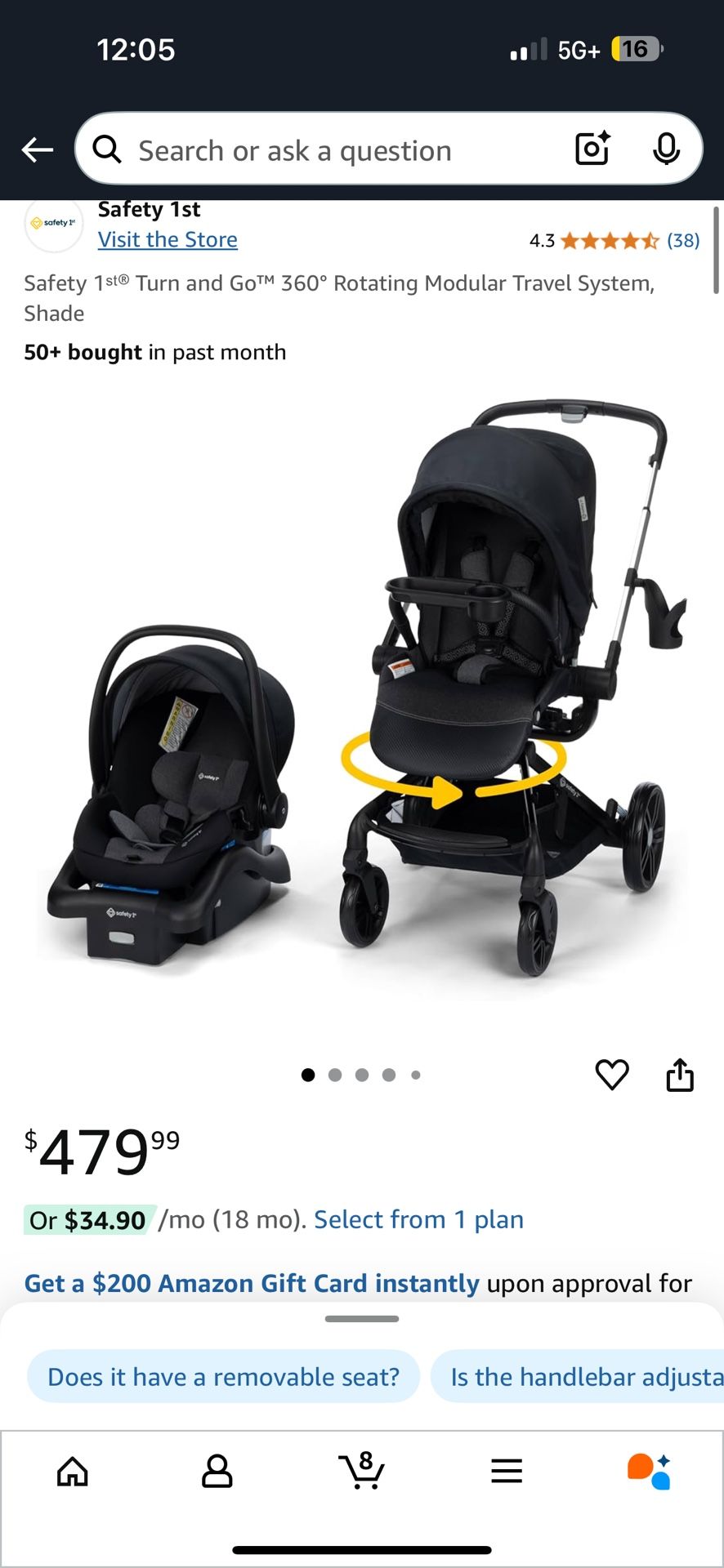Viewport: 724px width, 1568px height.
Task: Add item to wish list heart
Action: pos(611,1075)
